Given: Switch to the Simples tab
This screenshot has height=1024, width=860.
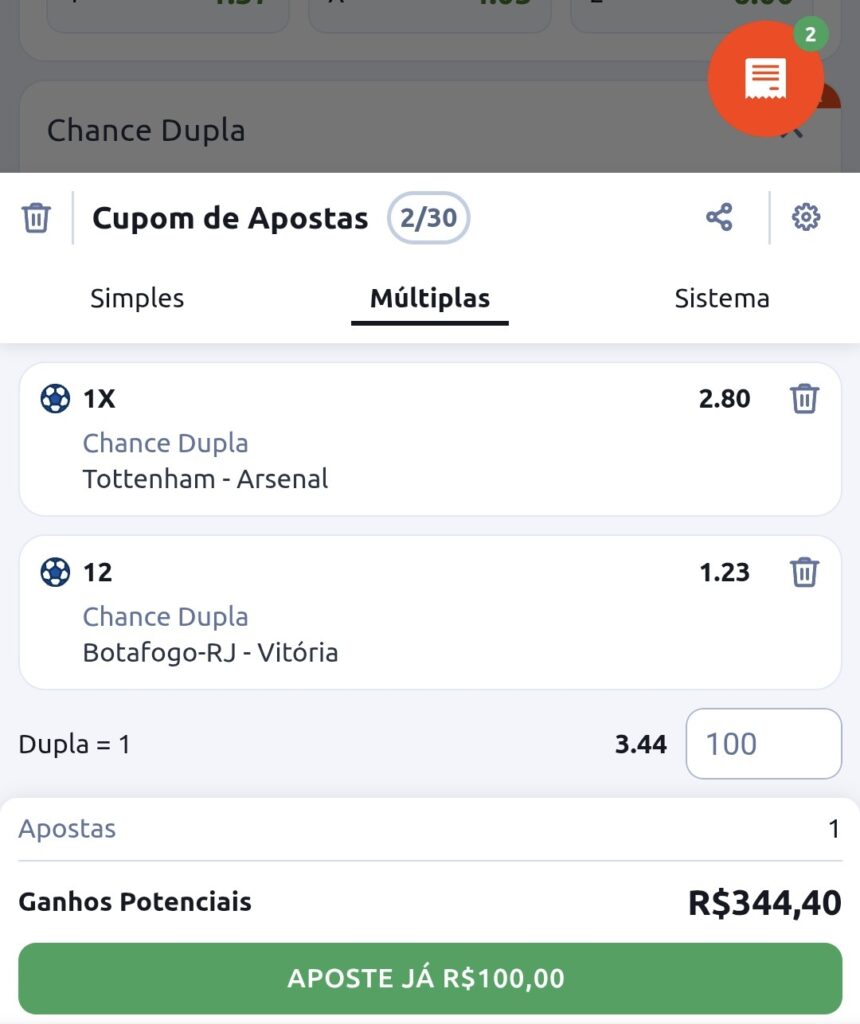Looking at the screenshot, I should [x=136, y=298].
